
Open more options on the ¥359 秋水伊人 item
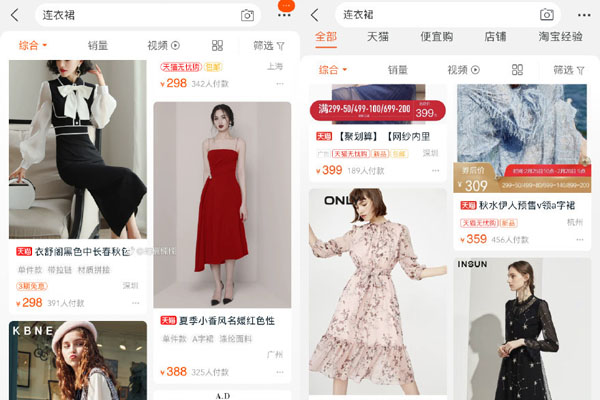(580, 240)
